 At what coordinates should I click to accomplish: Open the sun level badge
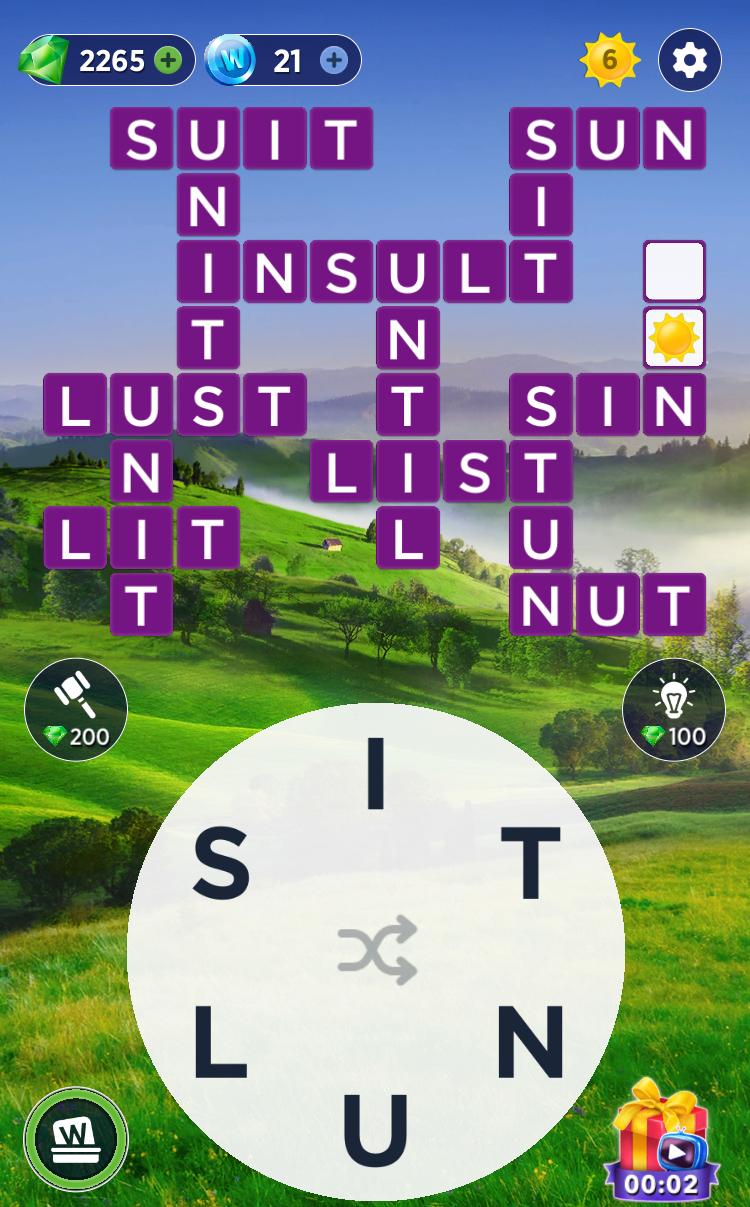tap(609, 61)
